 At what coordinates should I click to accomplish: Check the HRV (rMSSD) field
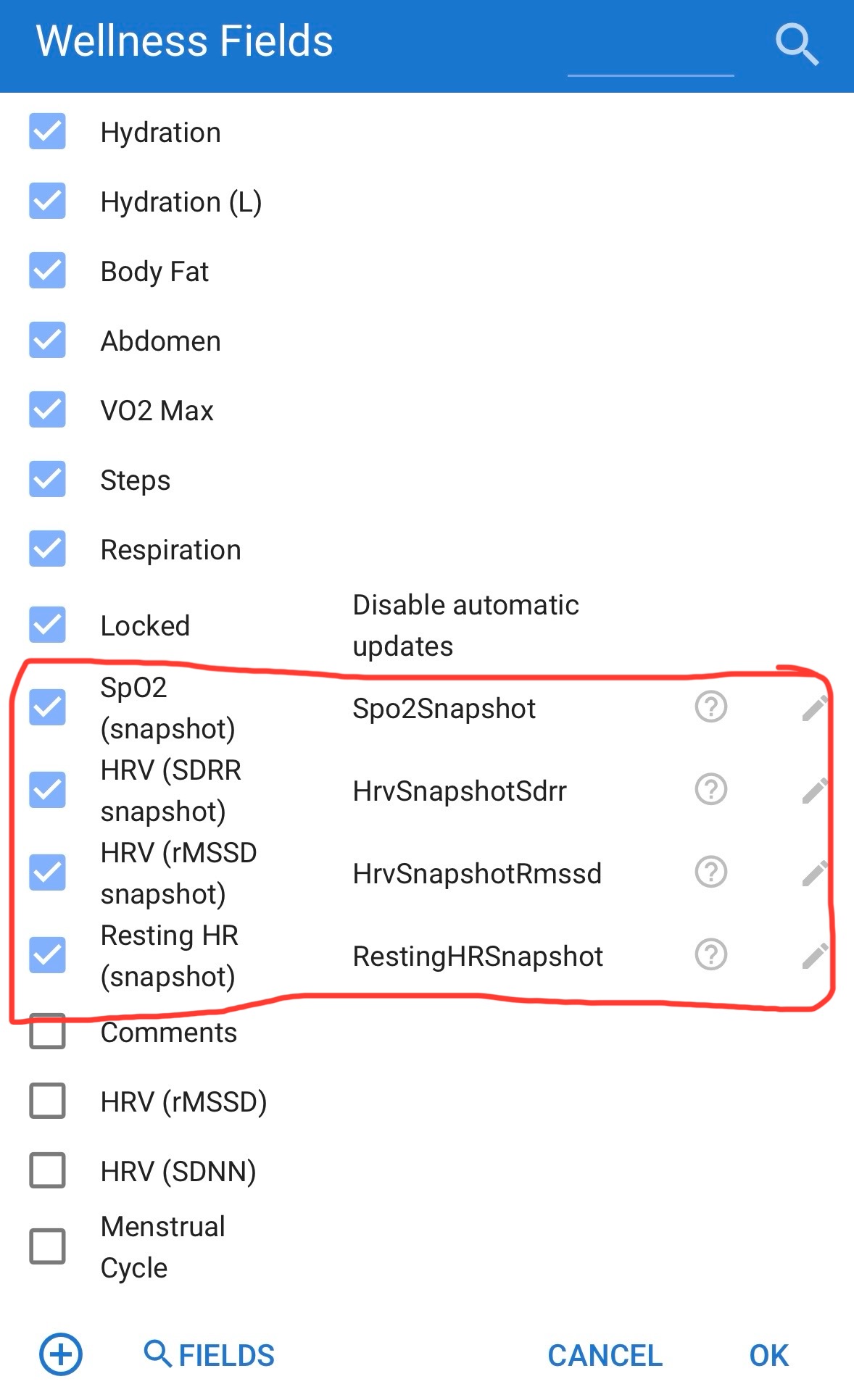(x=48, y=1101)
